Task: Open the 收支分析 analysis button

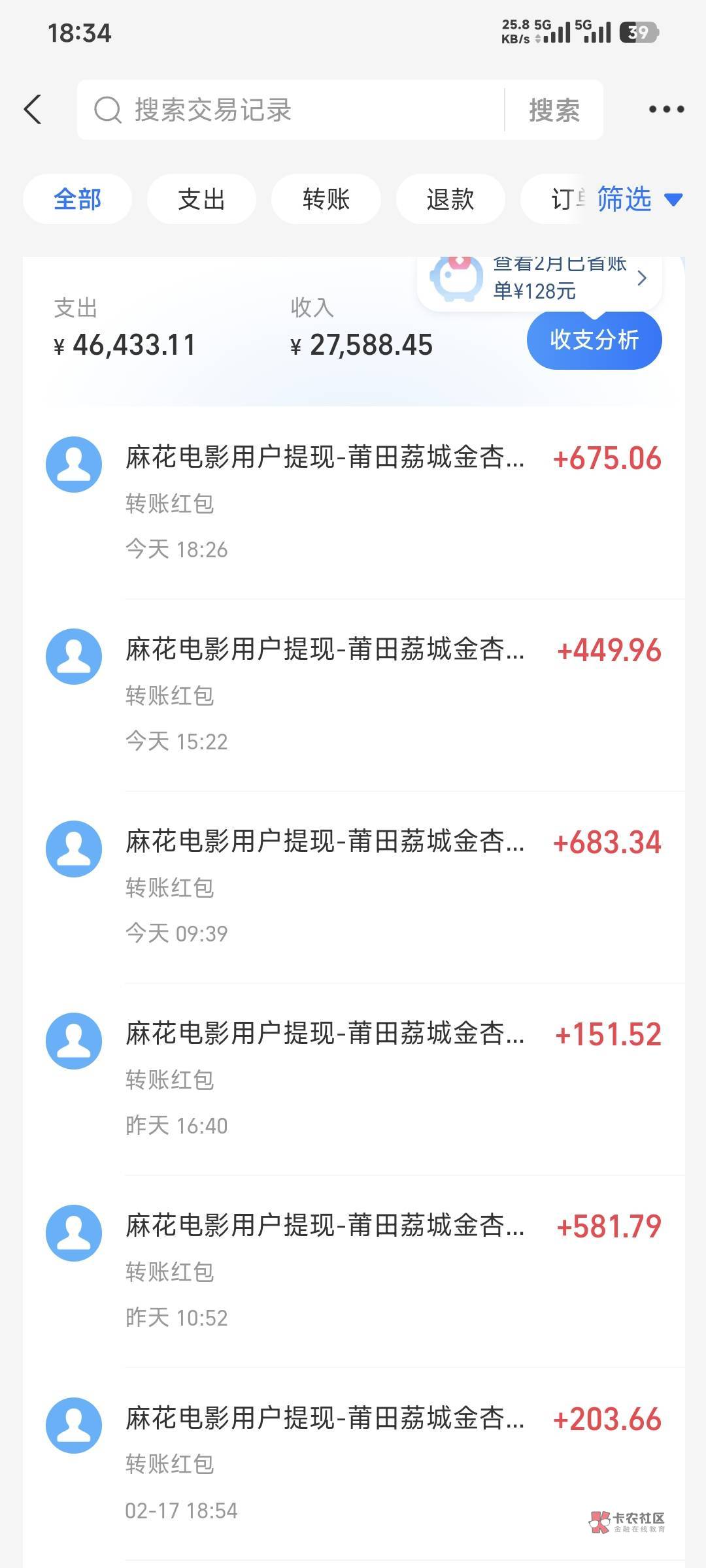Action: click(x=594, y=340)
